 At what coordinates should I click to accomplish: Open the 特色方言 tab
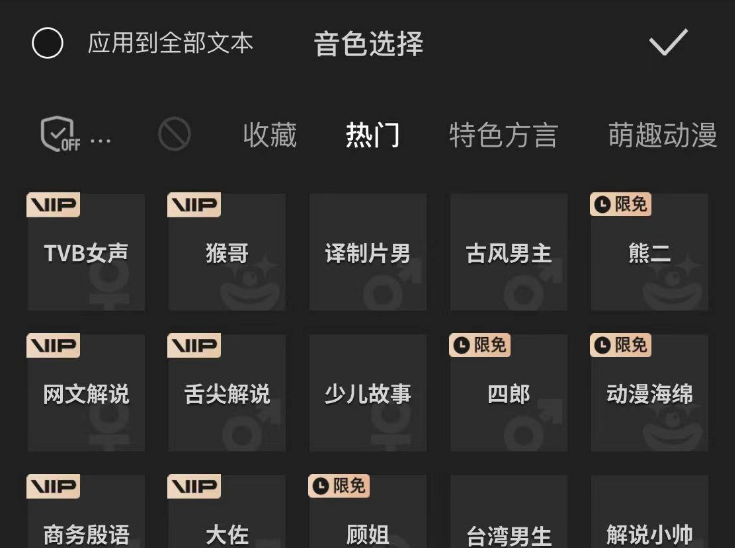503,135
